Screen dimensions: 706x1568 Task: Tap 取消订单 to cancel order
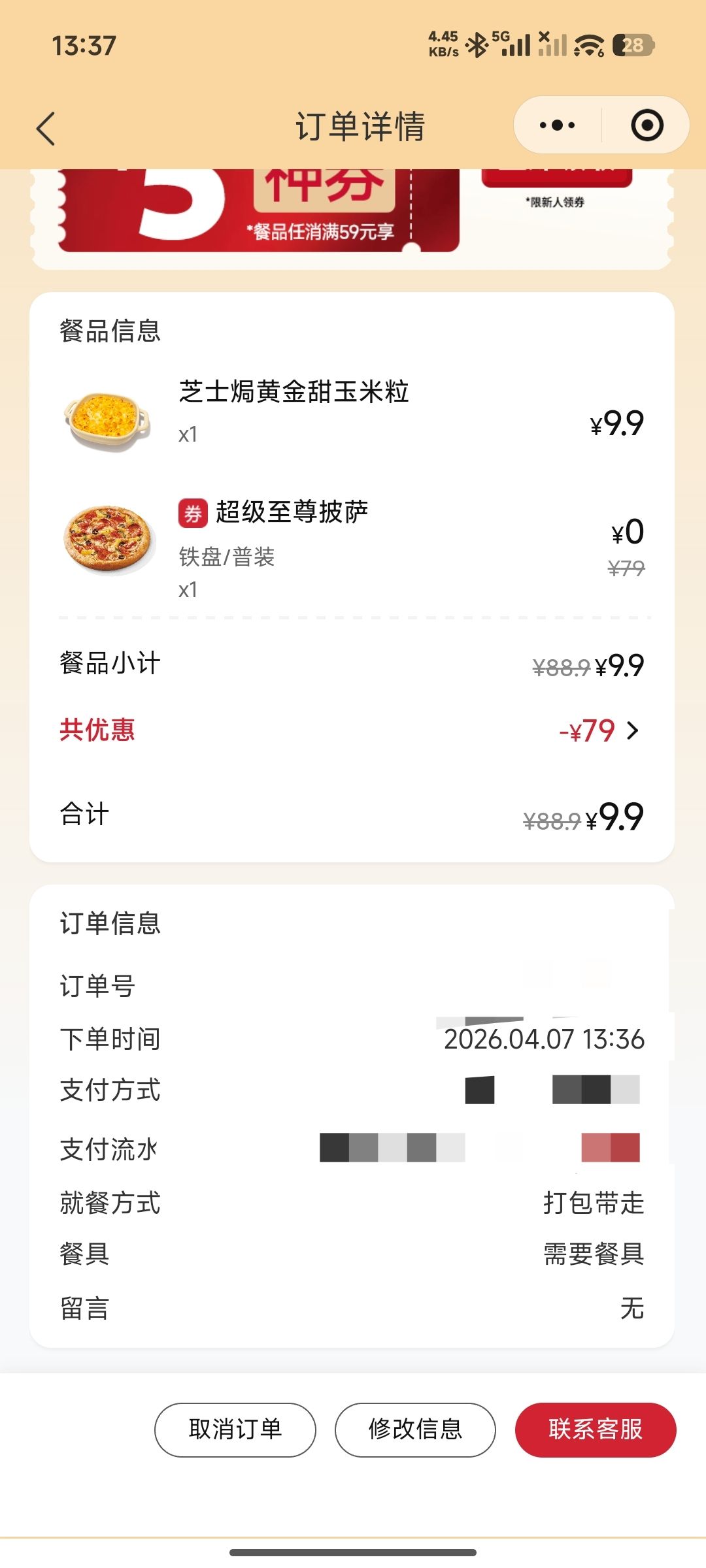click(x=235, y=1429)
